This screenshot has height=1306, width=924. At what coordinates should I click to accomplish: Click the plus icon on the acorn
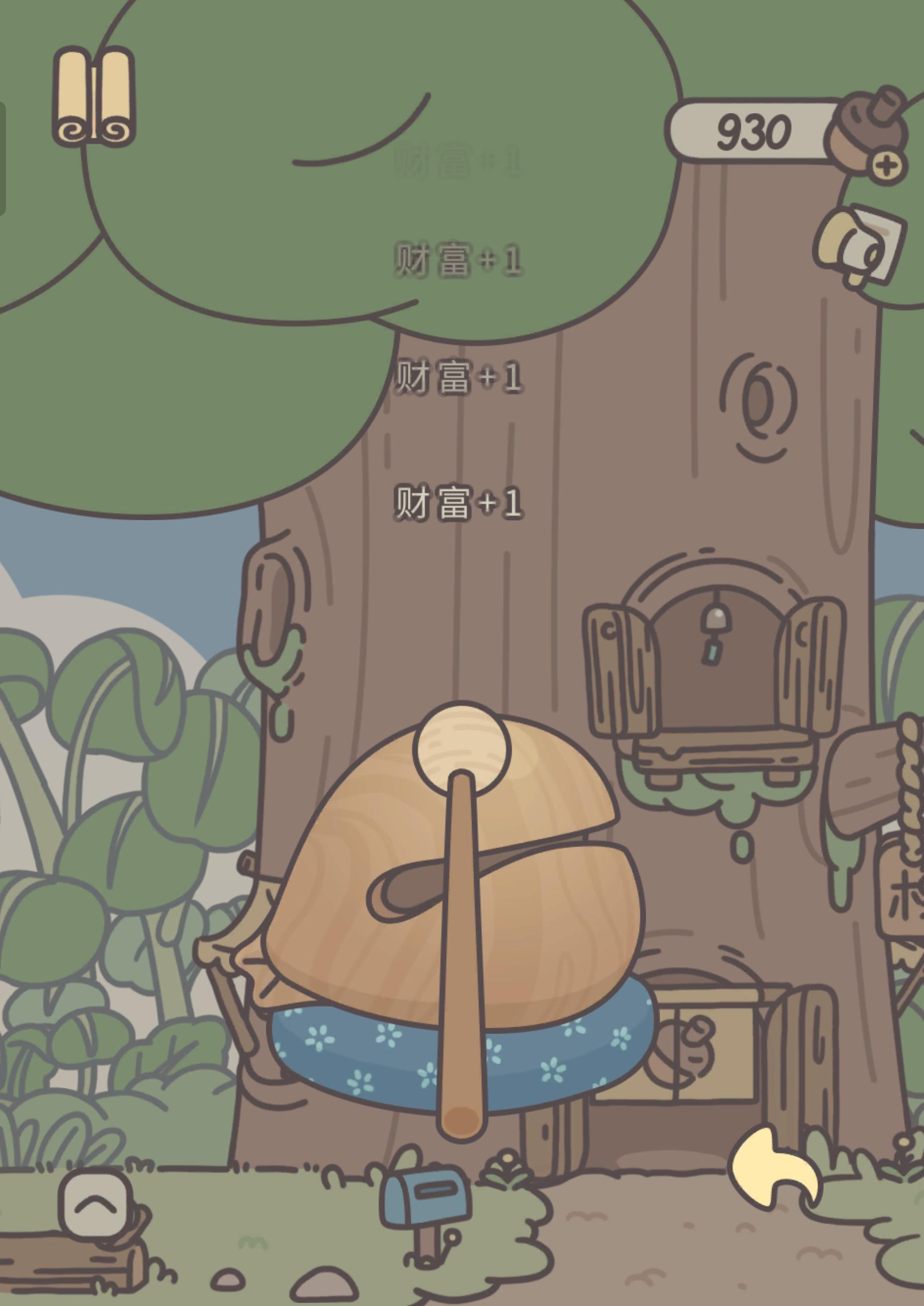coord(890,167)
